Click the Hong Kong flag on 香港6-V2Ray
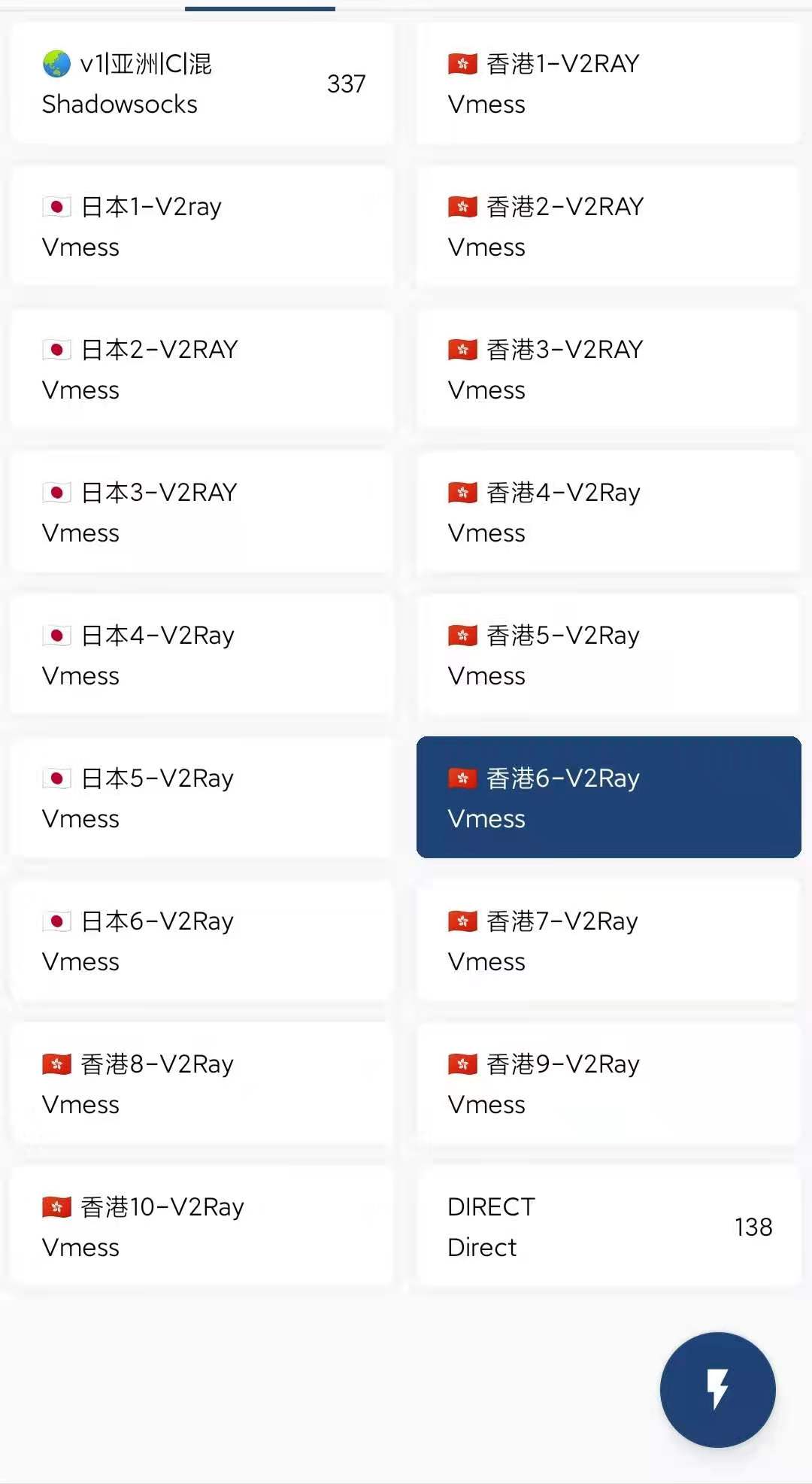This screenshot has height=1484, width=812. pyautogui.click(x=463, y=778)
